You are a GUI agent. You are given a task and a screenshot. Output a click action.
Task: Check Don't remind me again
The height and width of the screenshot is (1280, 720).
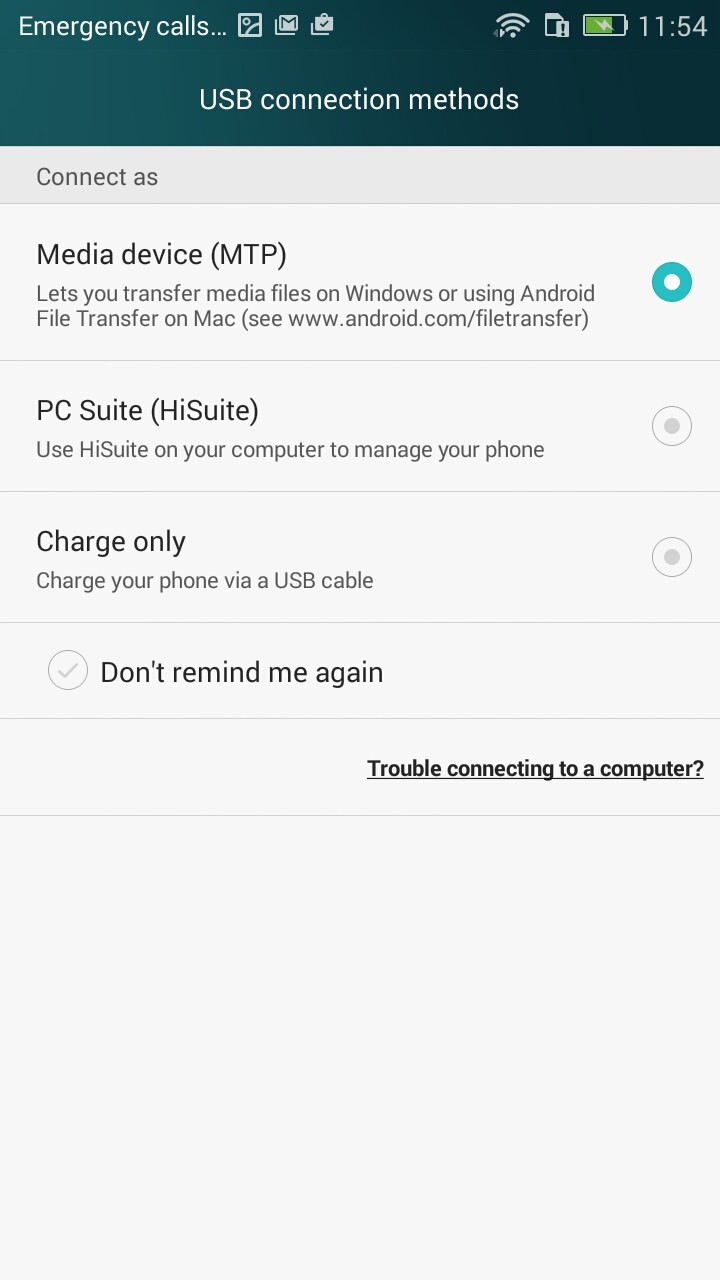coord(68,671)
